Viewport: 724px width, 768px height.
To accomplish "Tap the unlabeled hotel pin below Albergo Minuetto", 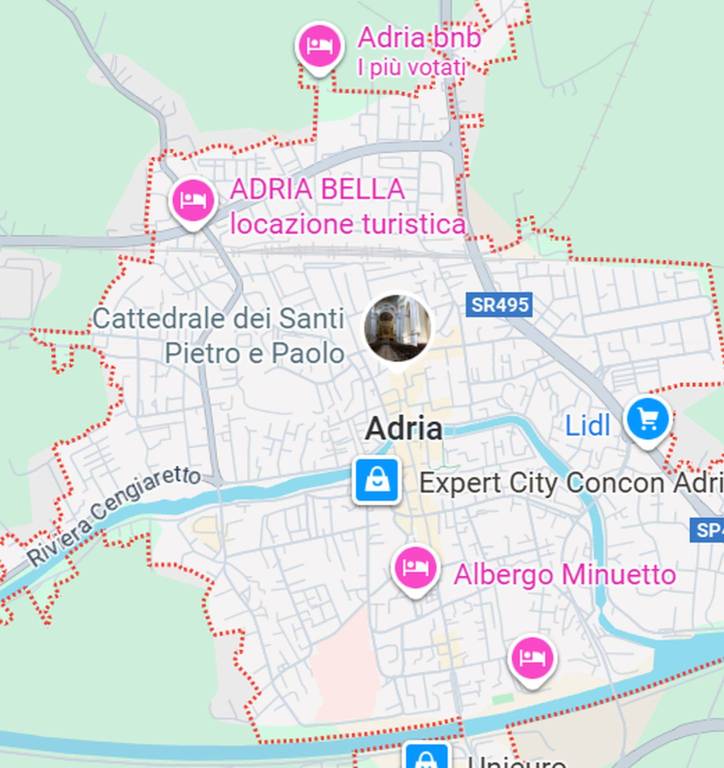I will (533, 659).
